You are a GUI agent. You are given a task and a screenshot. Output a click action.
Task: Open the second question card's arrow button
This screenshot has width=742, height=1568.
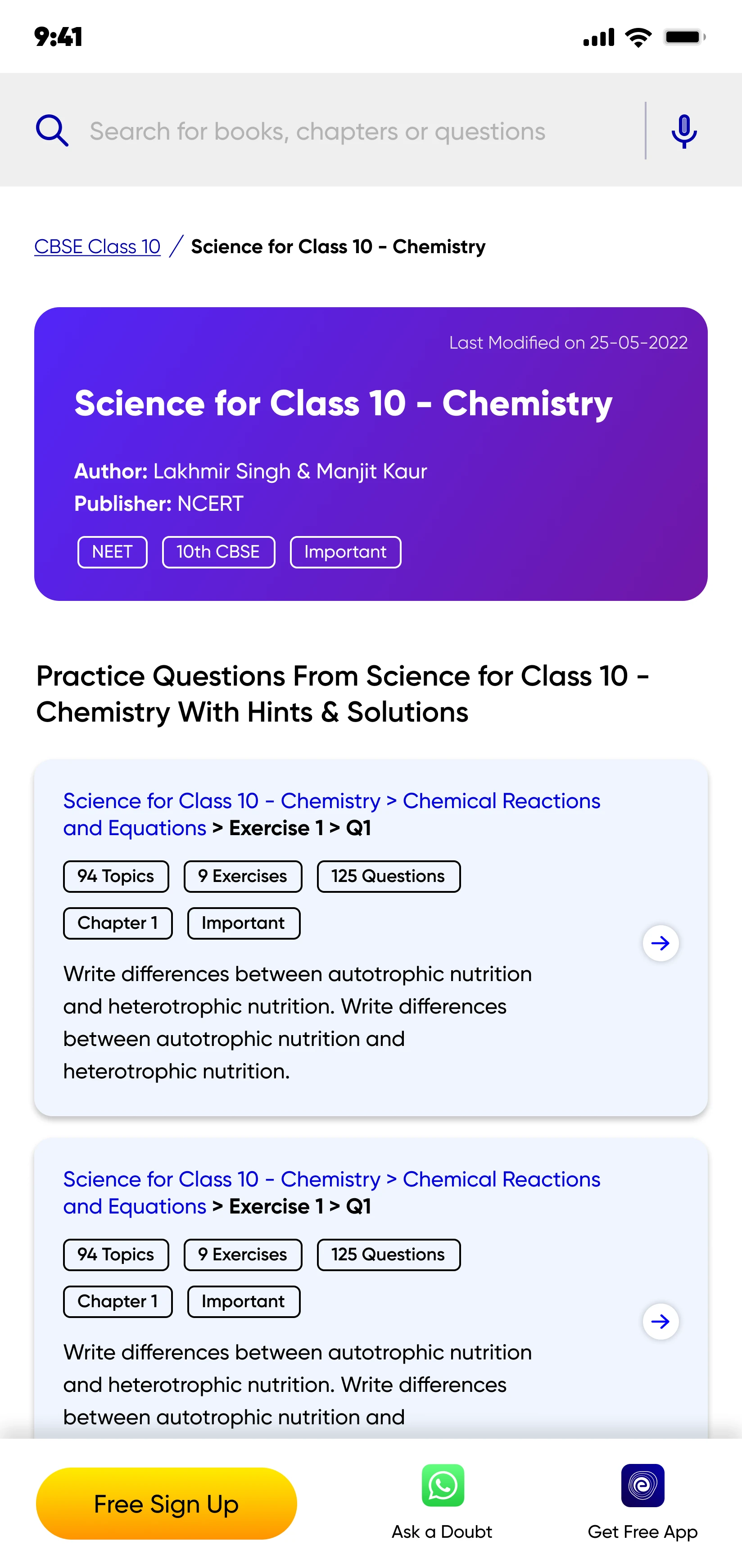pyautogui.click(x=661, y=1321)
